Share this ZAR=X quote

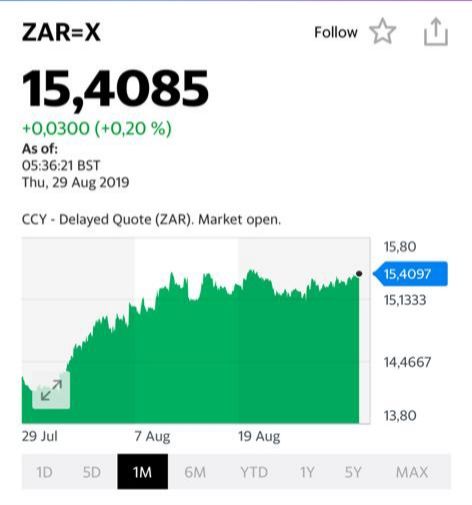(436, 32)
